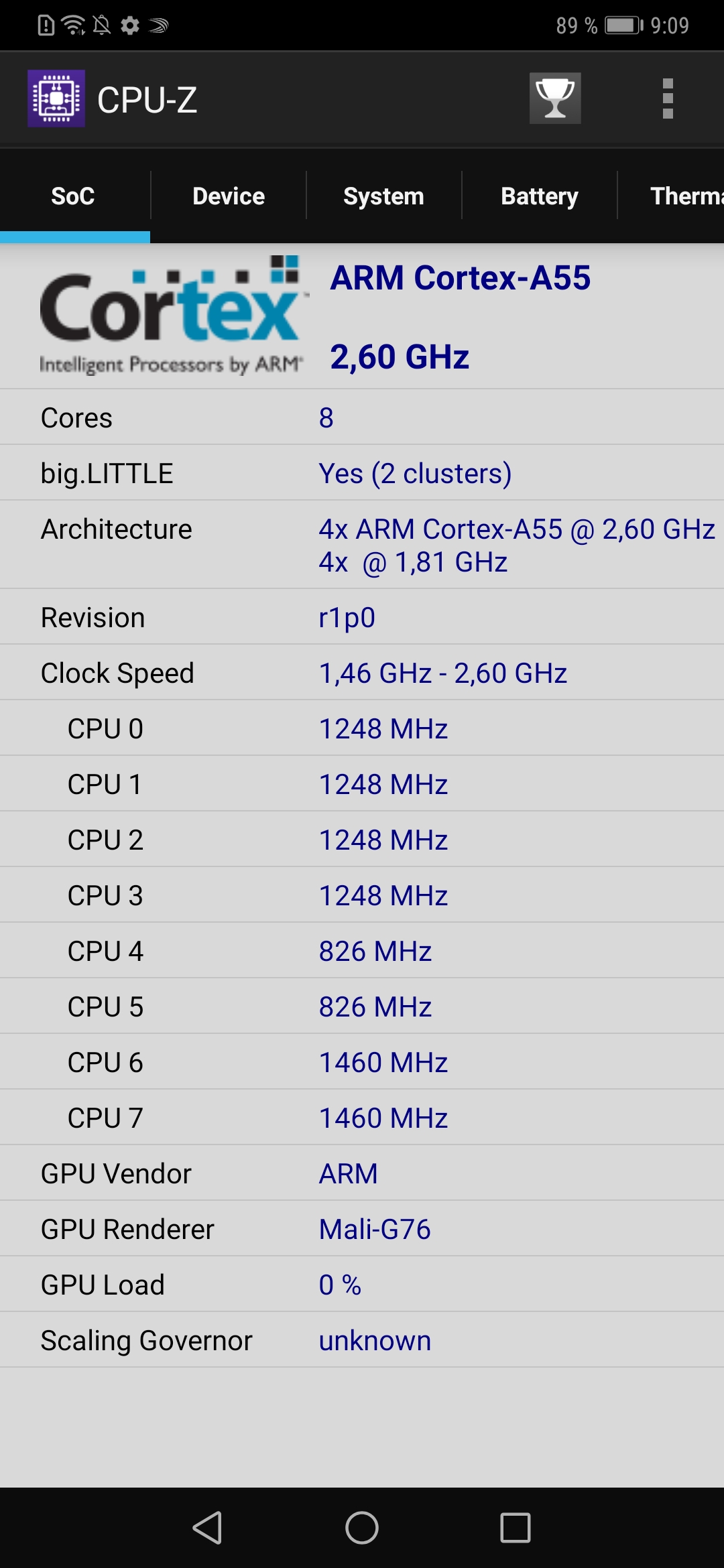This screenshot has width=724, height=1568.
Task: Open the three-dot overflow menu
Action: [x=668, y=99]
